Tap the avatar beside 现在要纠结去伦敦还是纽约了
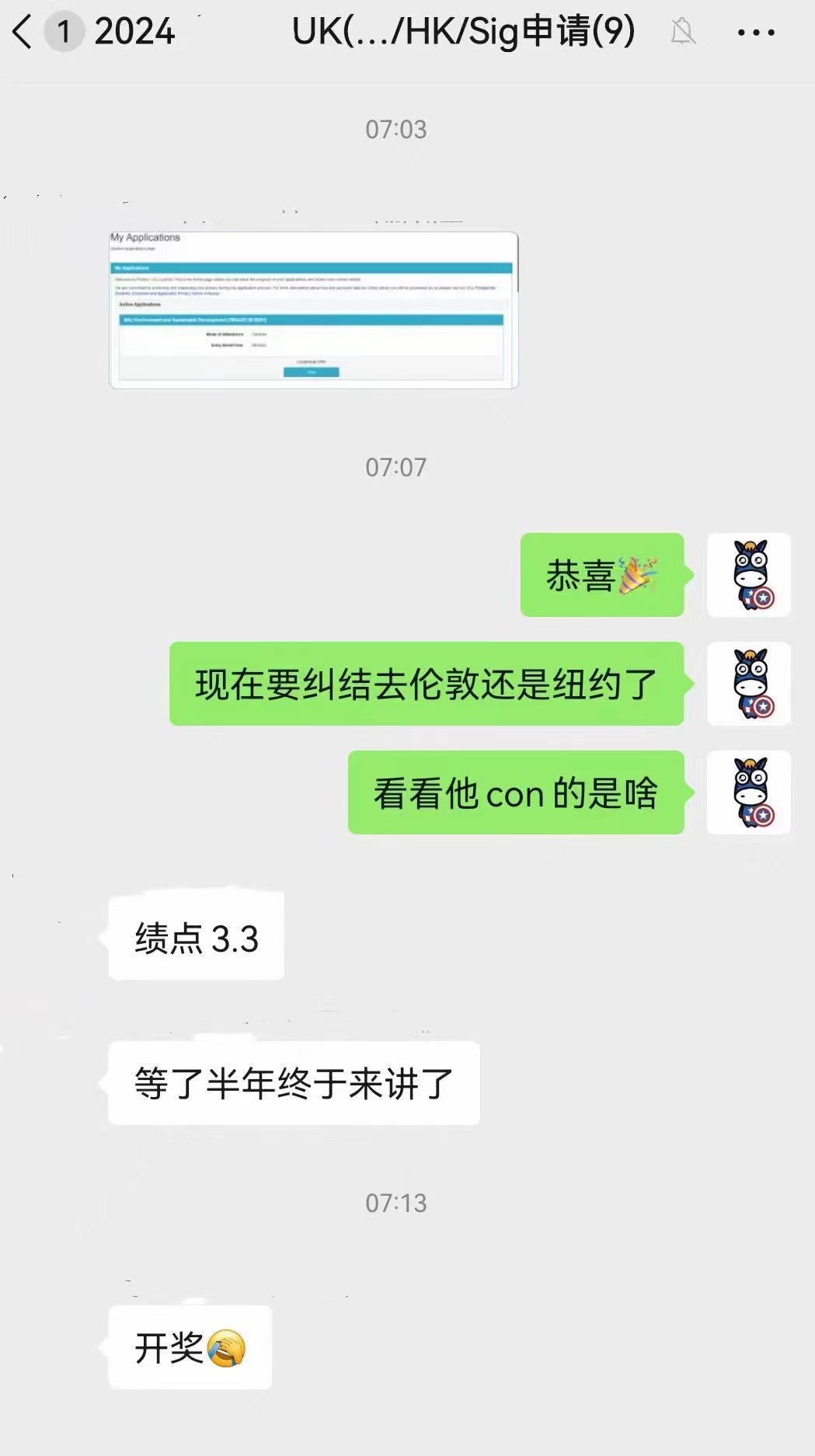 tap(749, 684)
